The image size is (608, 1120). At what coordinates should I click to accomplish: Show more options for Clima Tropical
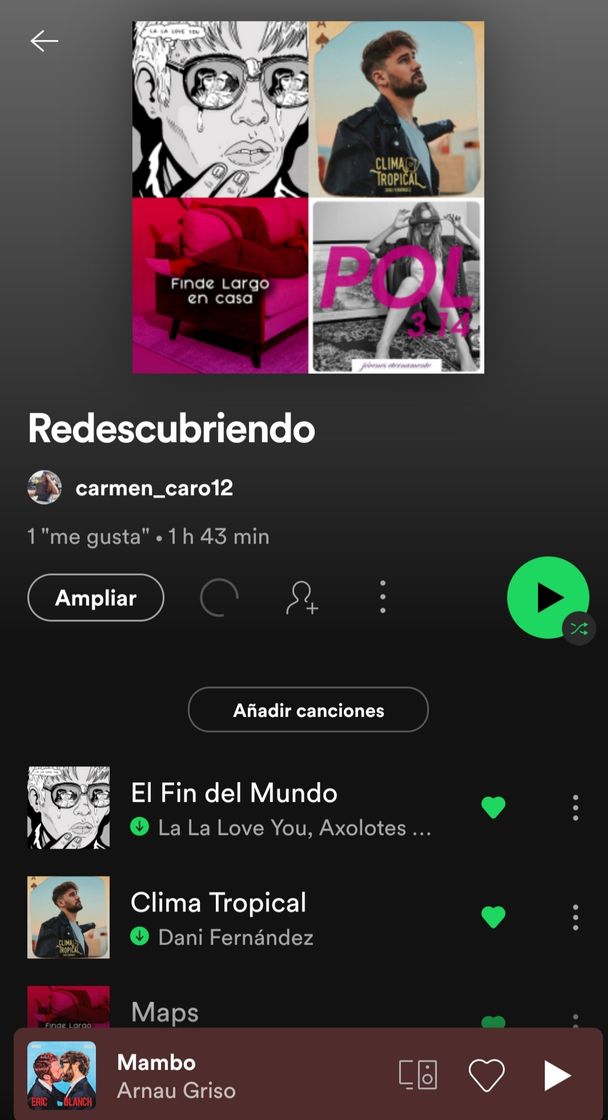pyautogui.click(x=575, y=916)
